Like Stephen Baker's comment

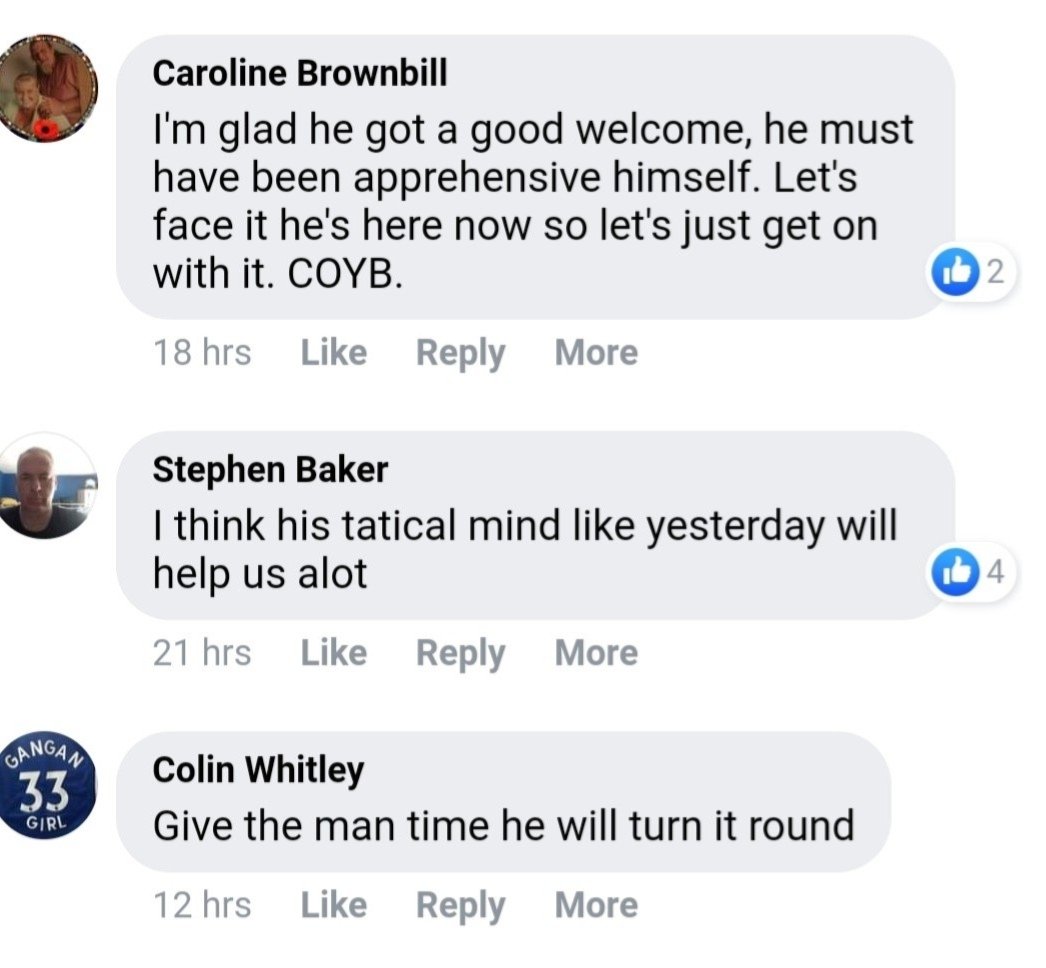pyautogui.click(x=334, y=653)
